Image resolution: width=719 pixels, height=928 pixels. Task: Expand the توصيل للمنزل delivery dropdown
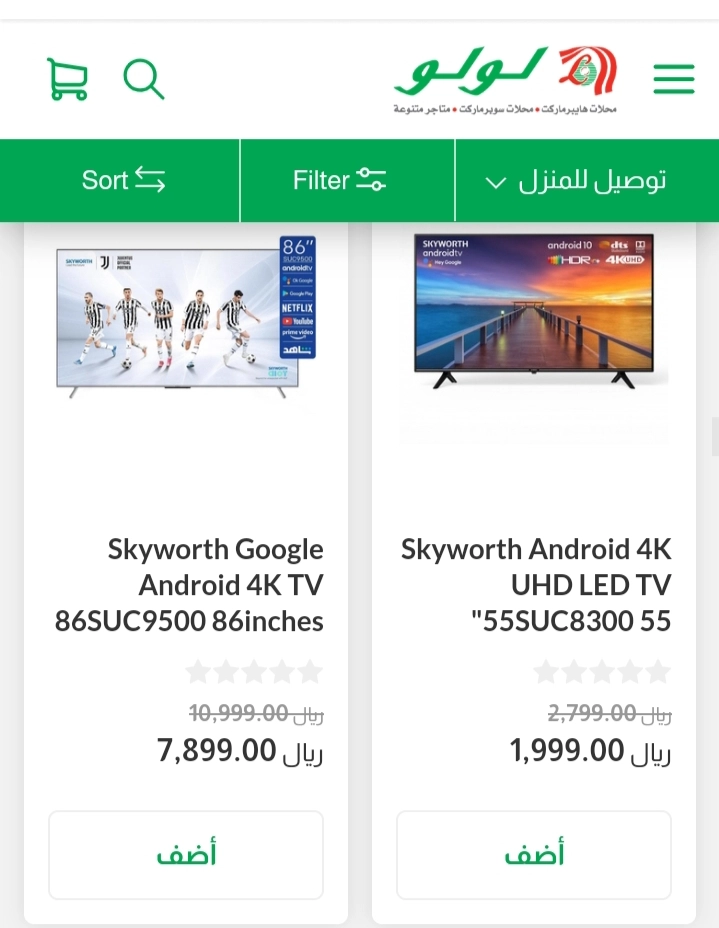click(x=575, y=181)
